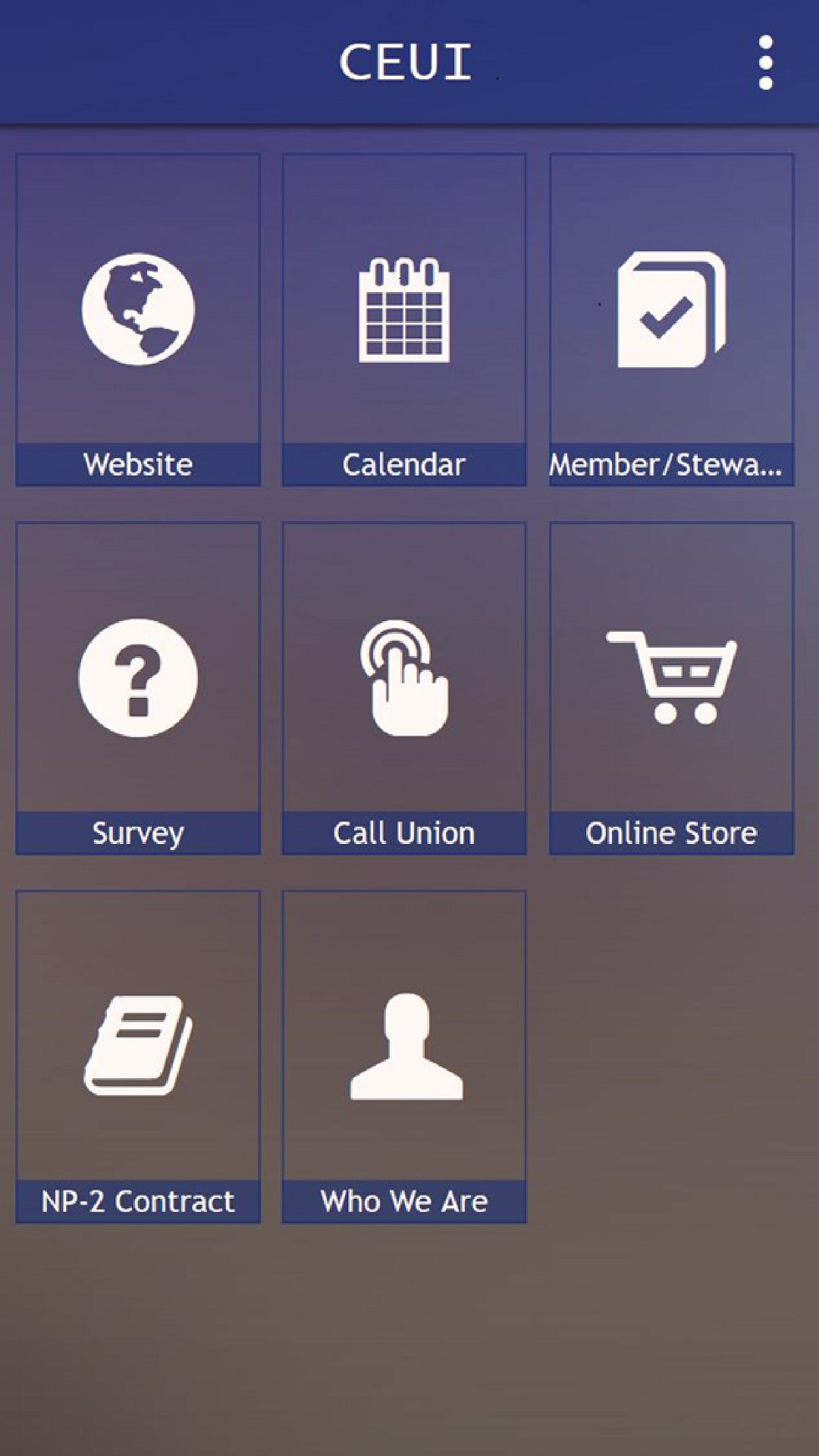Image resolution: width=819 pixels, height=1456 pixels.
Task: Launch the Online Store tile
Action: click(670, 686)
